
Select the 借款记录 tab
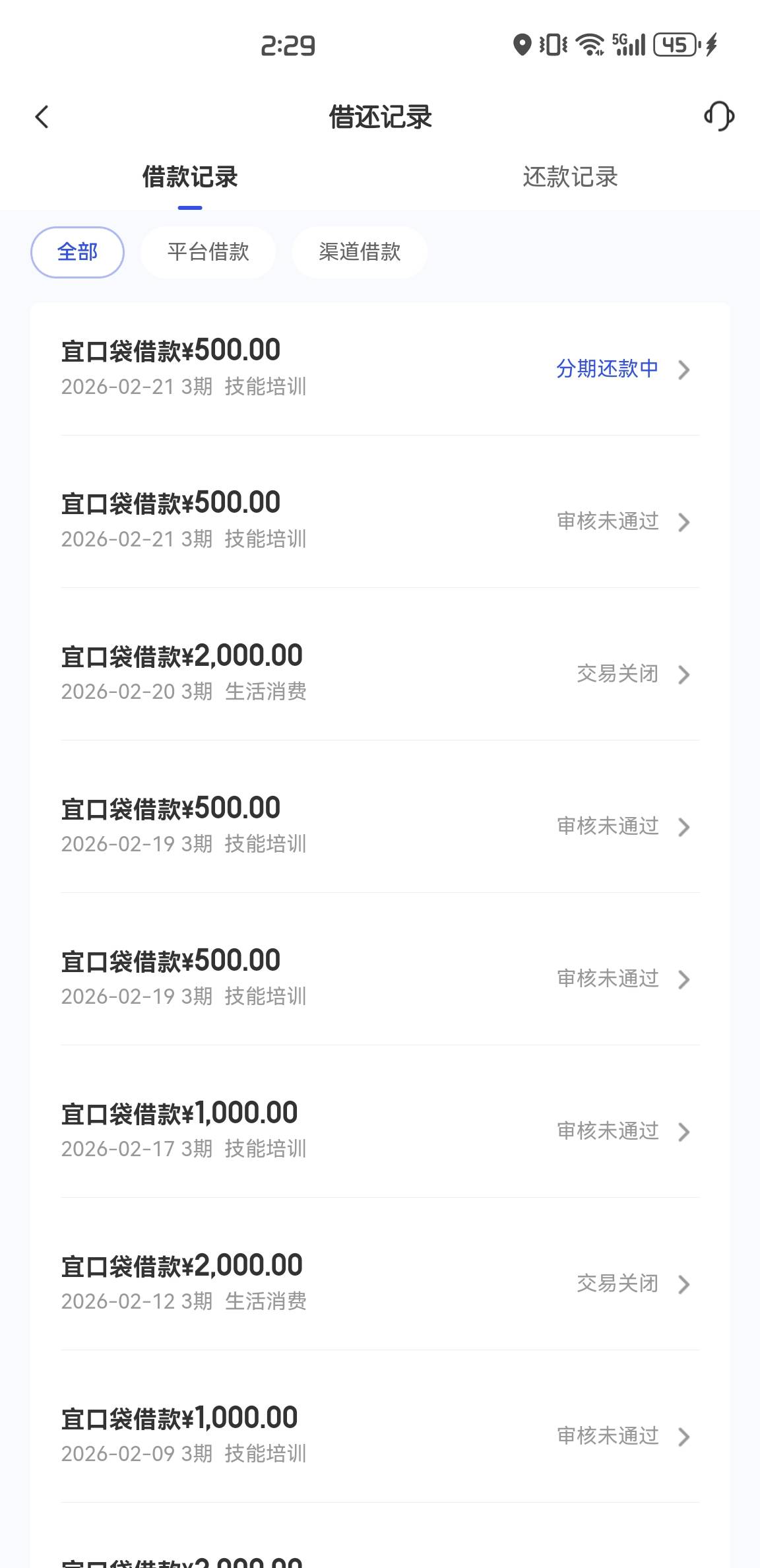pyautogui.click(x=190, y=177)
